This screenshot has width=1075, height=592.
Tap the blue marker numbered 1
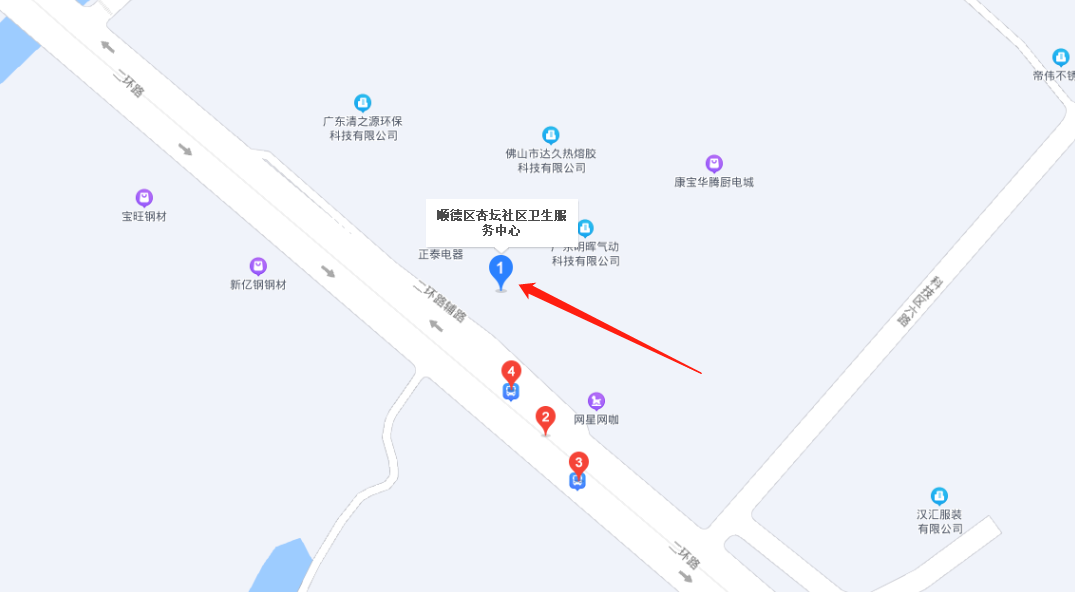[501, 269]
